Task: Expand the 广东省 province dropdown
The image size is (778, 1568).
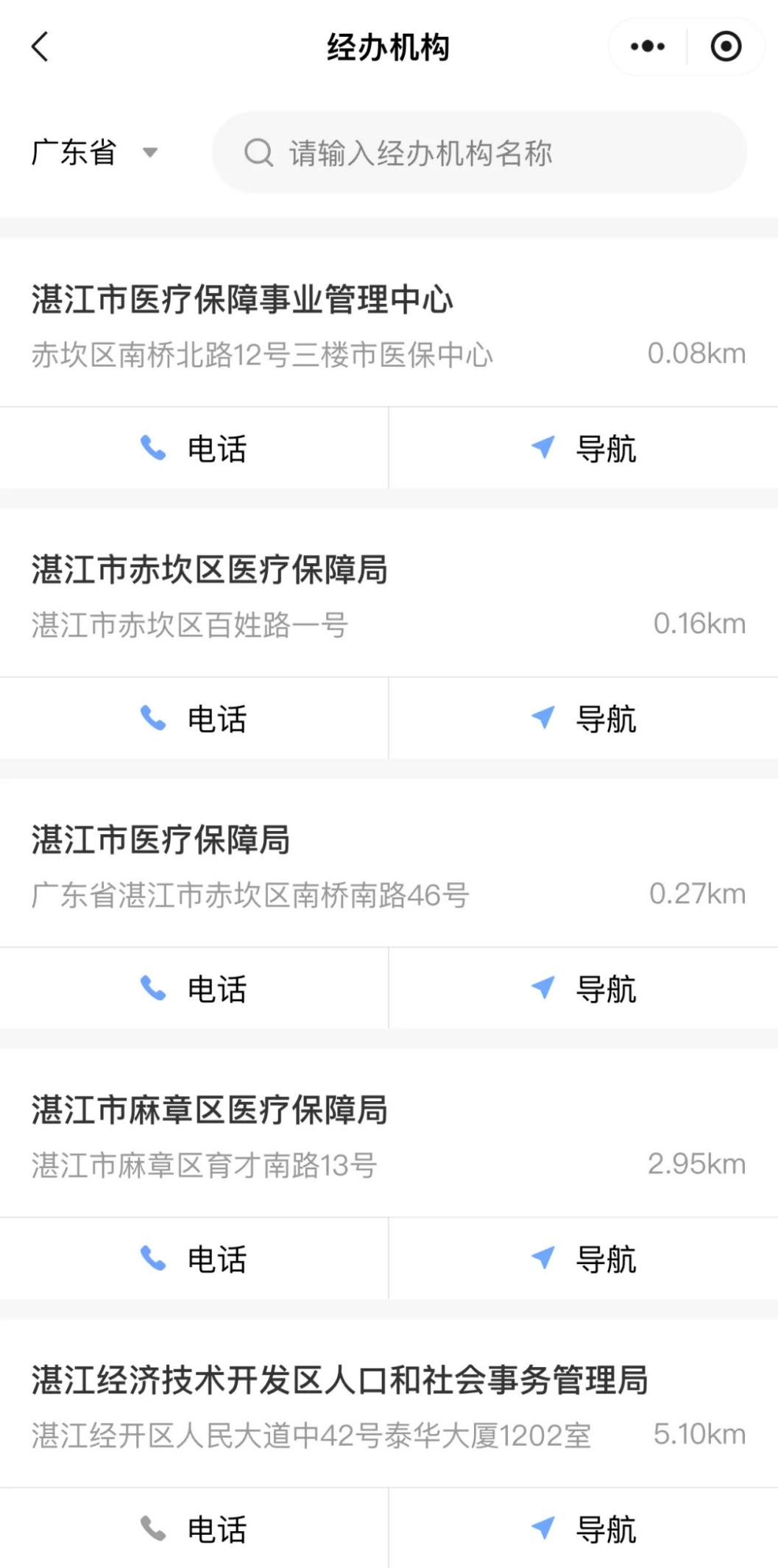Action: [x=94, y=152]
